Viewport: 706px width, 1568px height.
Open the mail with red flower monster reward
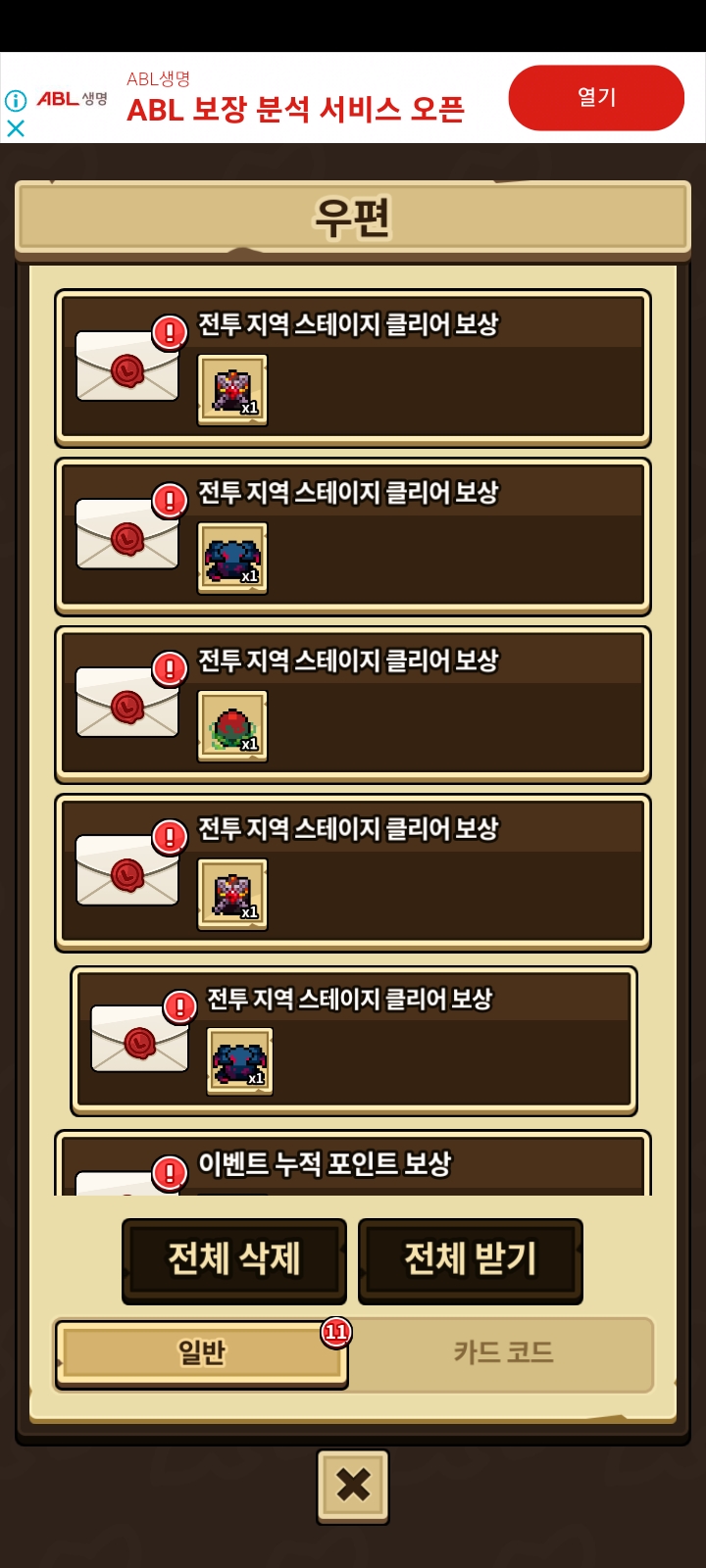point(353,705)
